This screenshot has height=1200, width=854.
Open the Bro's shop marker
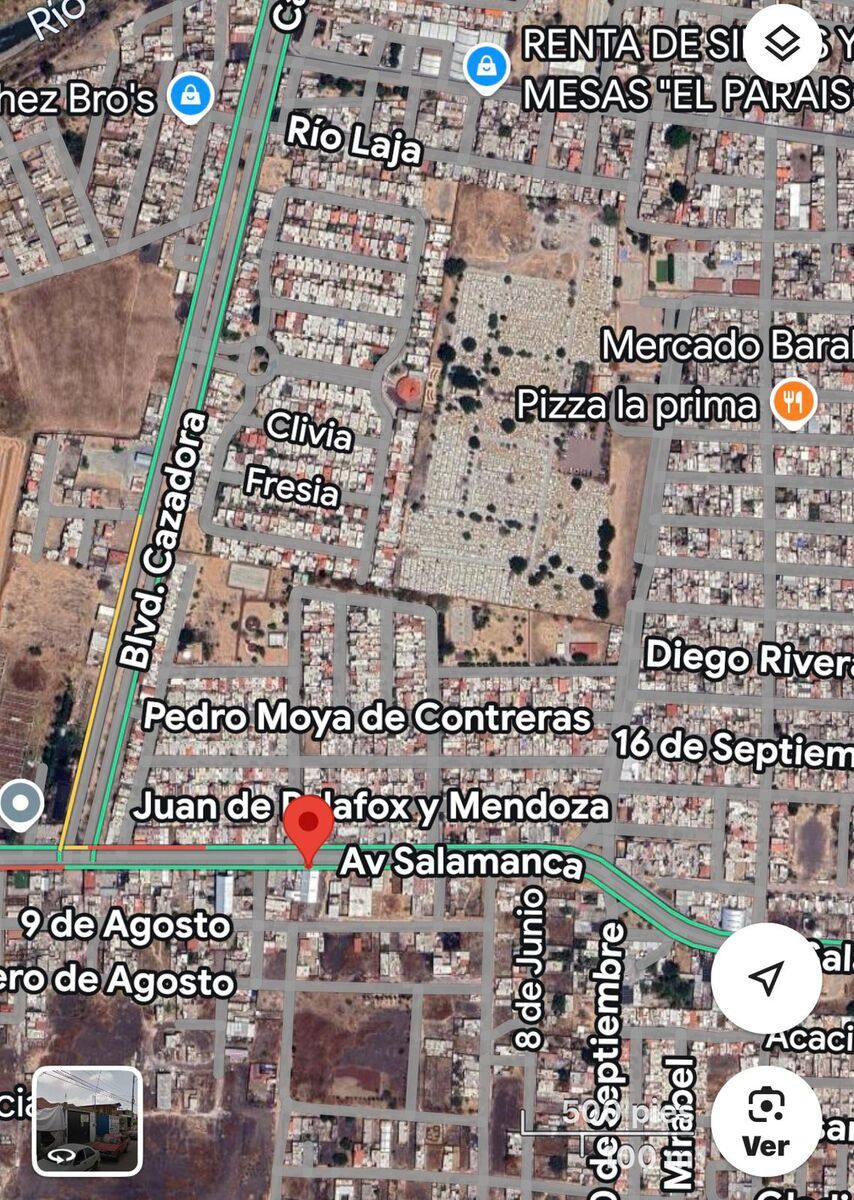pyautogui.click(x=189, y=97)
